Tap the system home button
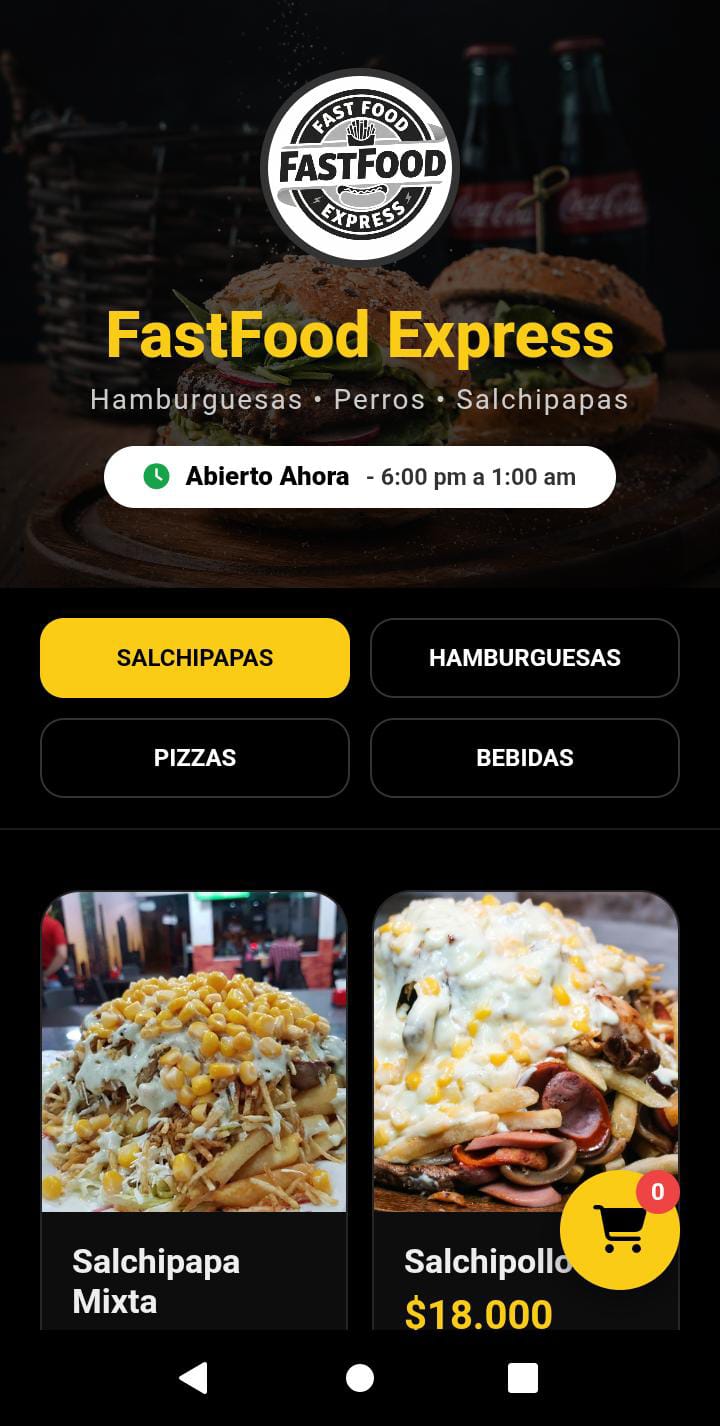Screen dimensions: 720x1426 pyautogui.click(x=360, y=1377)
